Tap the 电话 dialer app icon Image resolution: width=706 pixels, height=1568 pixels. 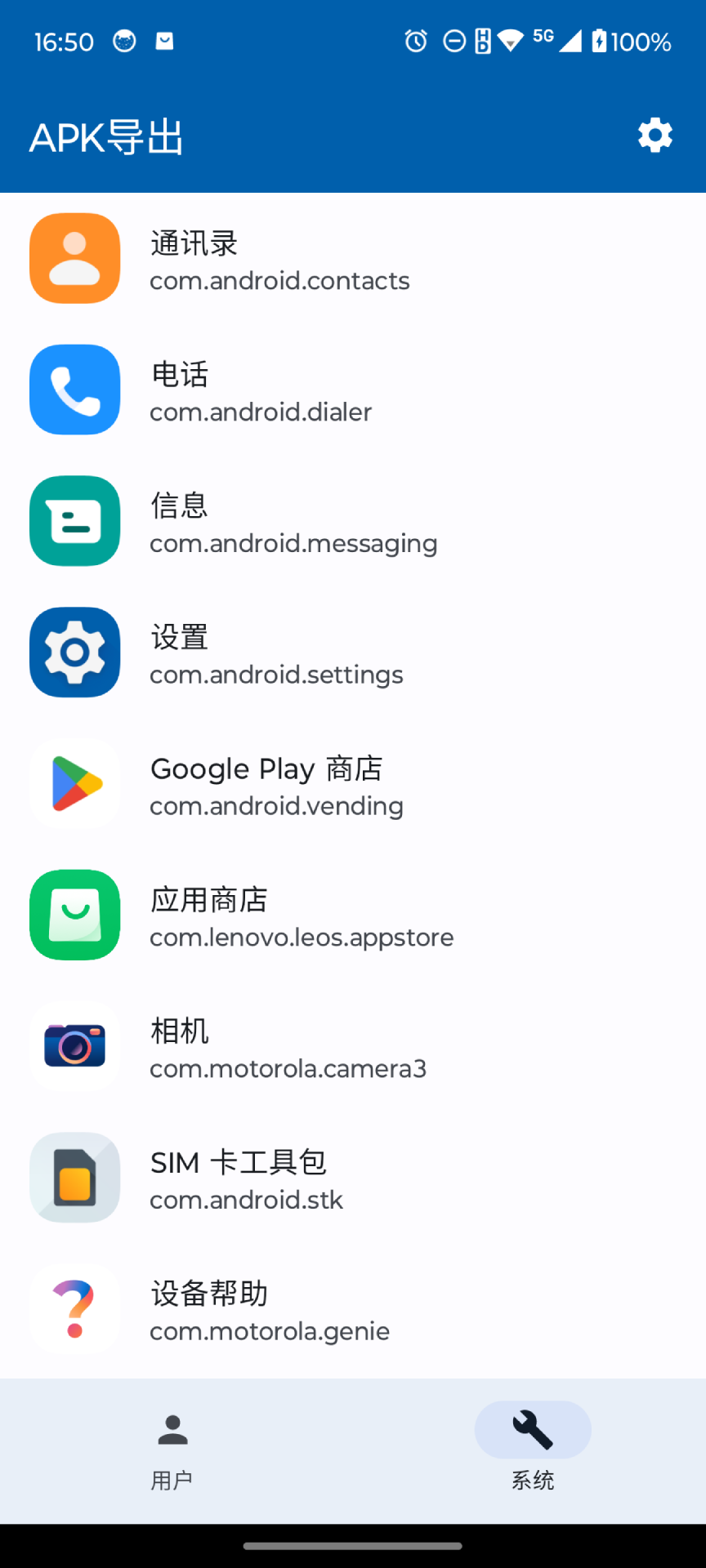click(x=74, y=390)
